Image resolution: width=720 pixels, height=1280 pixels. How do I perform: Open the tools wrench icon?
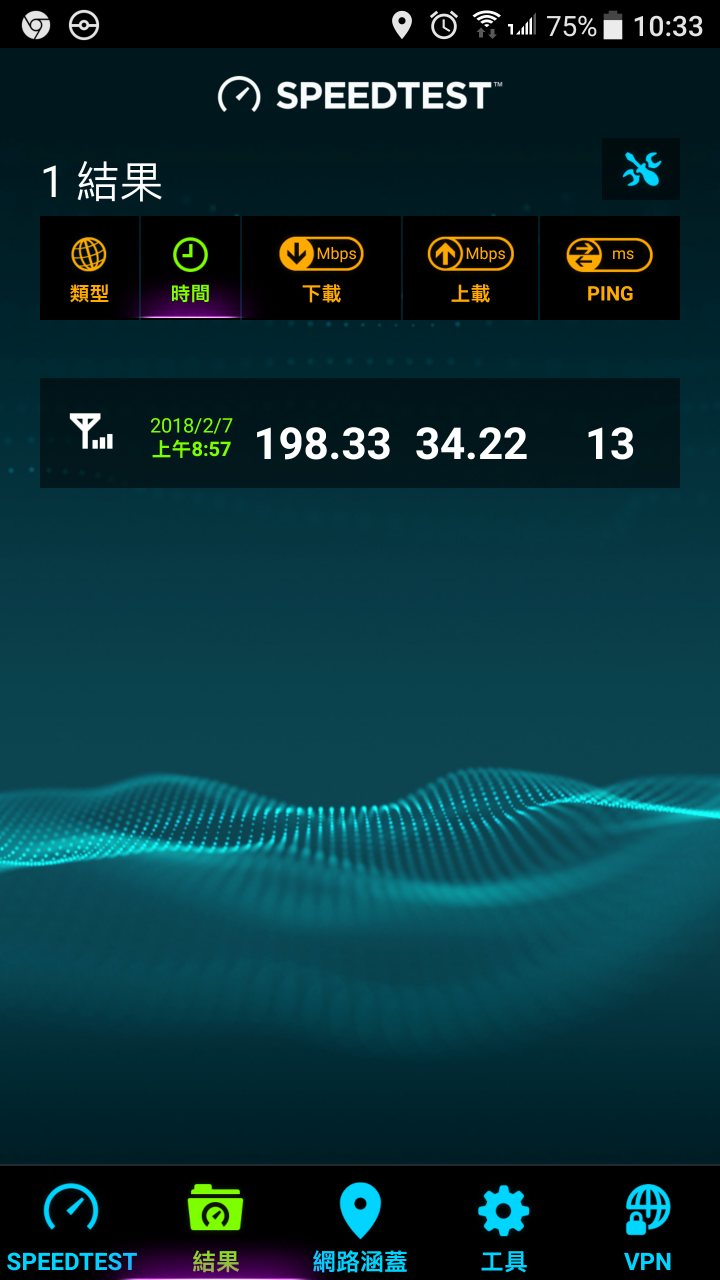[641, 170]
